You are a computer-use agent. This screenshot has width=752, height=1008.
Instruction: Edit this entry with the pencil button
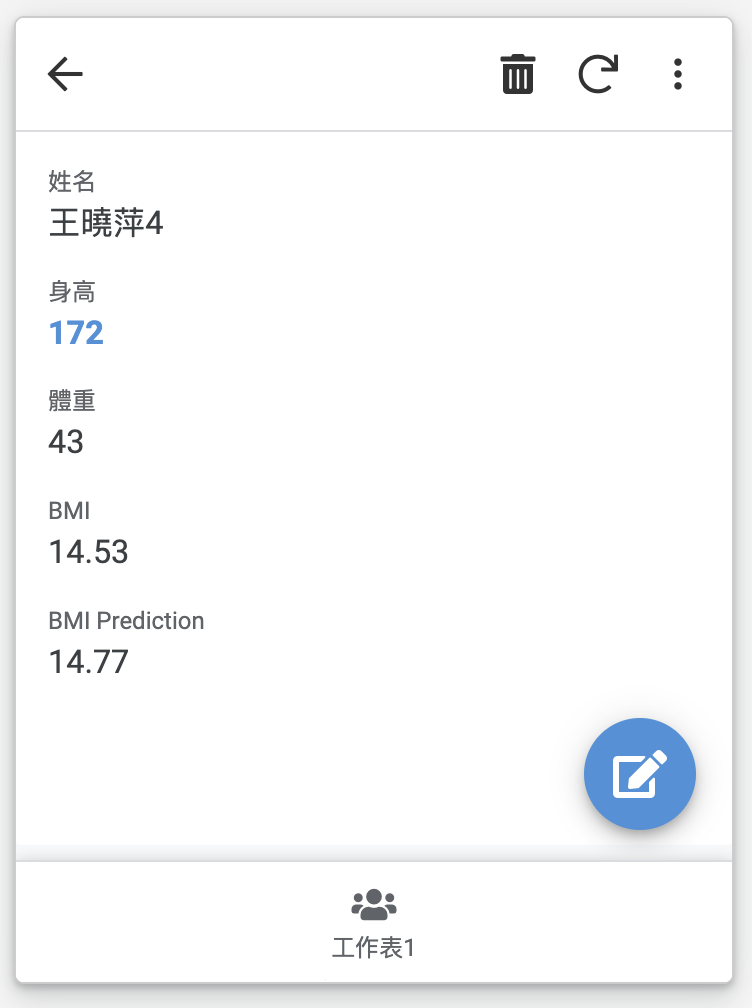[x=640, y=774]
